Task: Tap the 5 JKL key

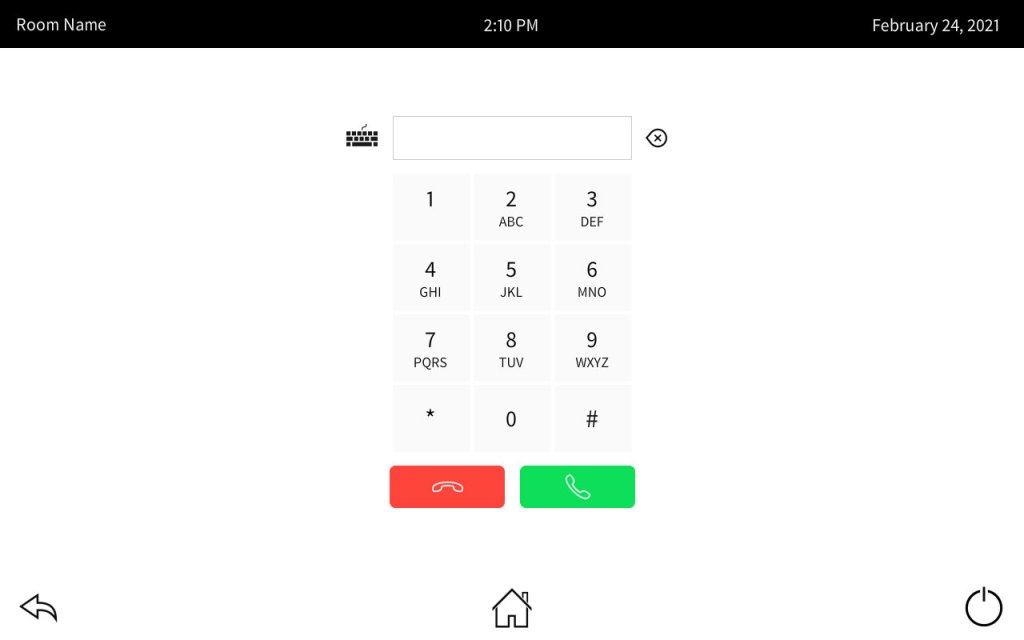Action: coord(511,278)
